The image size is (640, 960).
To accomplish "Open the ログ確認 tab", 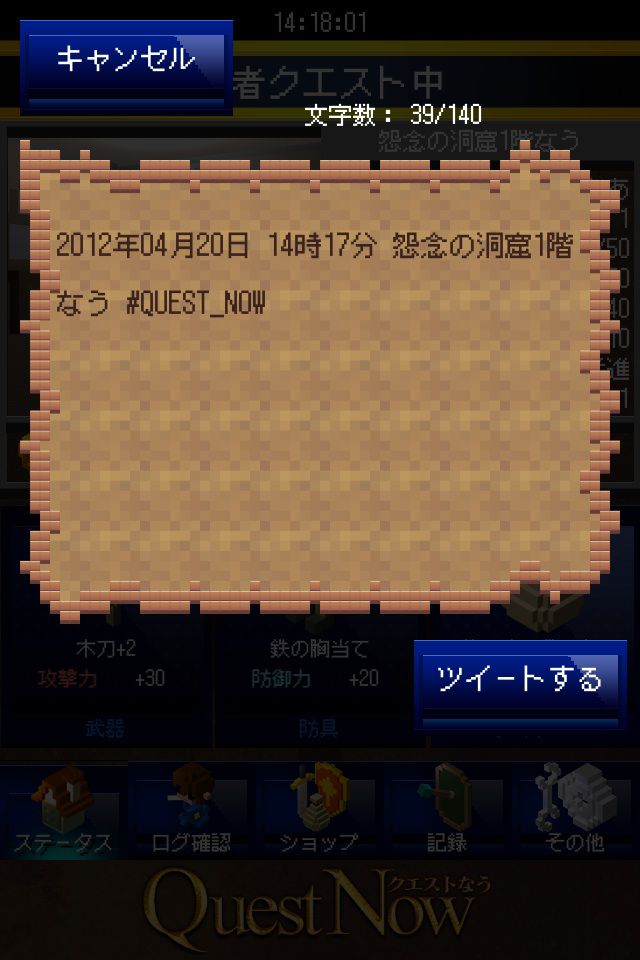I will point(192,810).
